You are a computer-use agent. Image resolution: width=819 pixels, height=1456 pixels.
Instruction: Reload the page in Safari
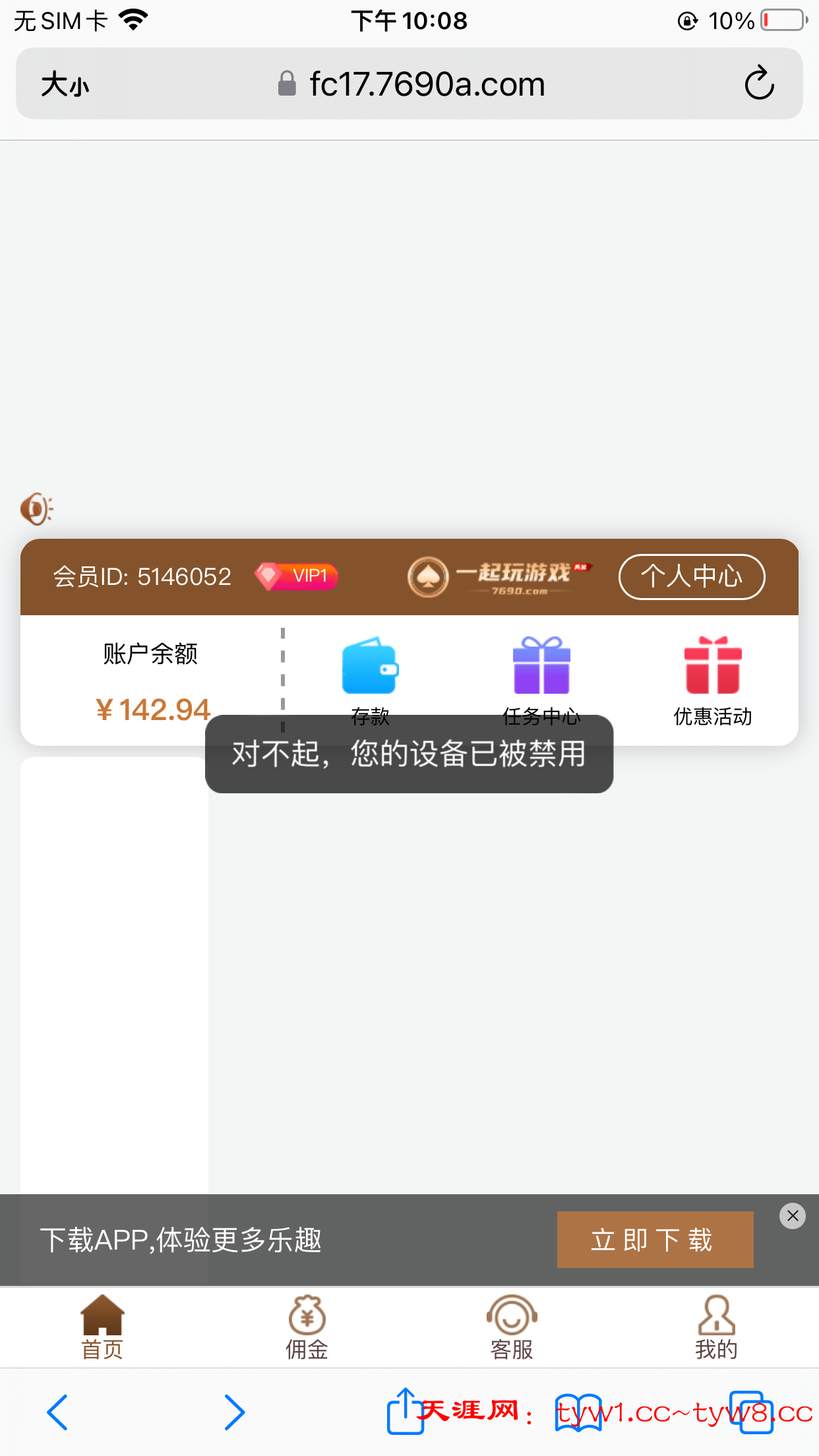tap(759, 84)
